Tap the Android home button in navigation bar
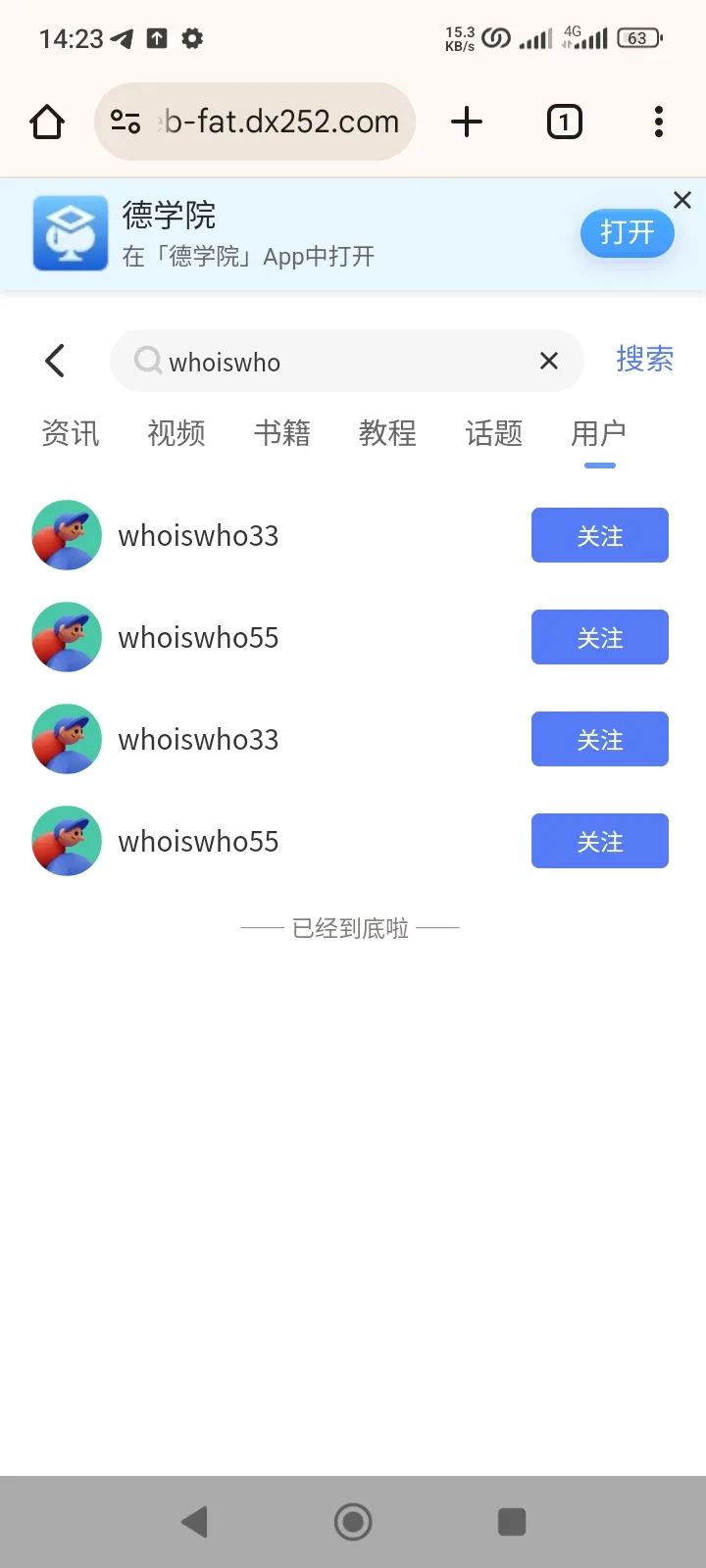 click(353, 1522)
